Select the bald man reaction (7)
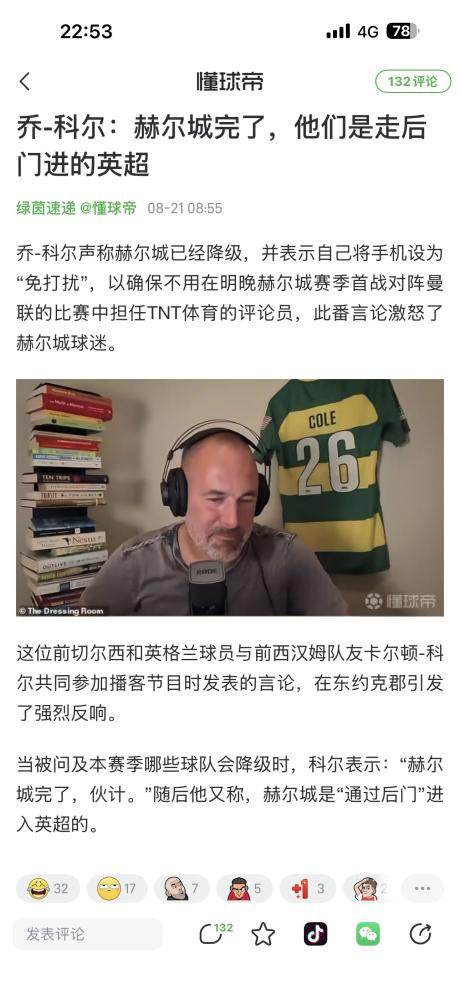Screen dimensions: 460x997 point(181,888)
